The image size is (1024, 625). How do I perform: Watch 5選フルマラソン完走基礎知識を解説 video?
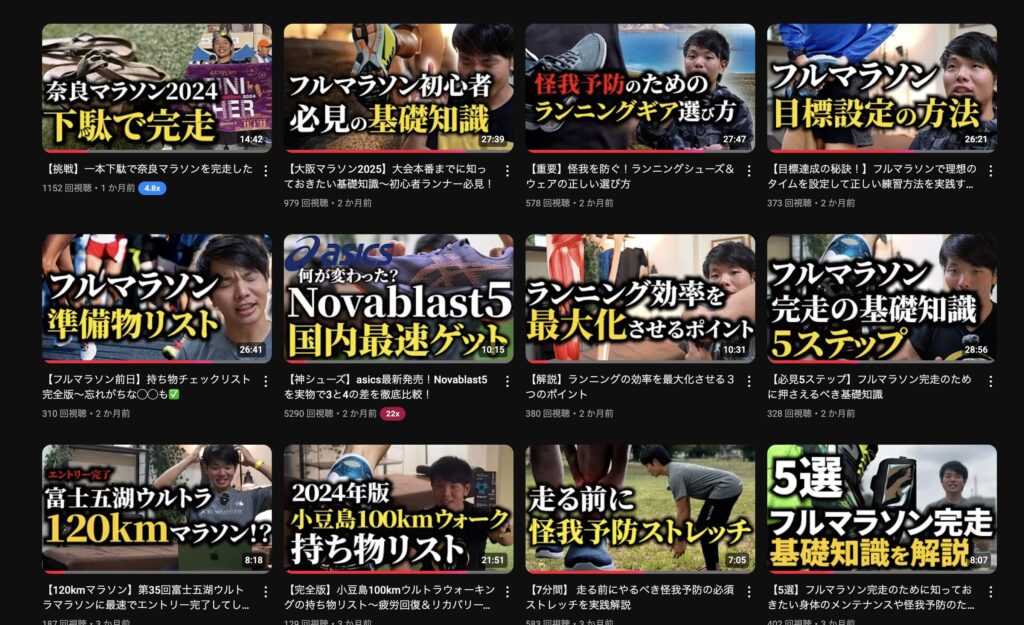pyautogui.click(x=881, y=508)
